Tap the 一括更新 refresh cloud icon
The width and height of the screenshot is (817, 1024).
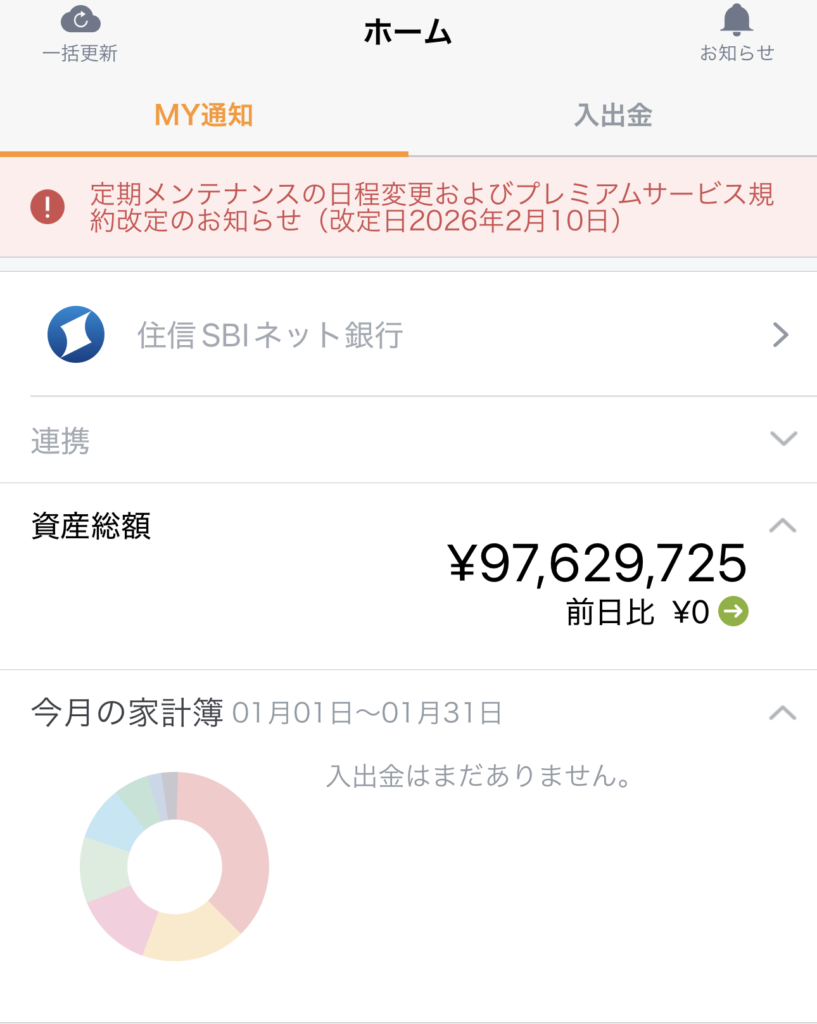point(80,20)
